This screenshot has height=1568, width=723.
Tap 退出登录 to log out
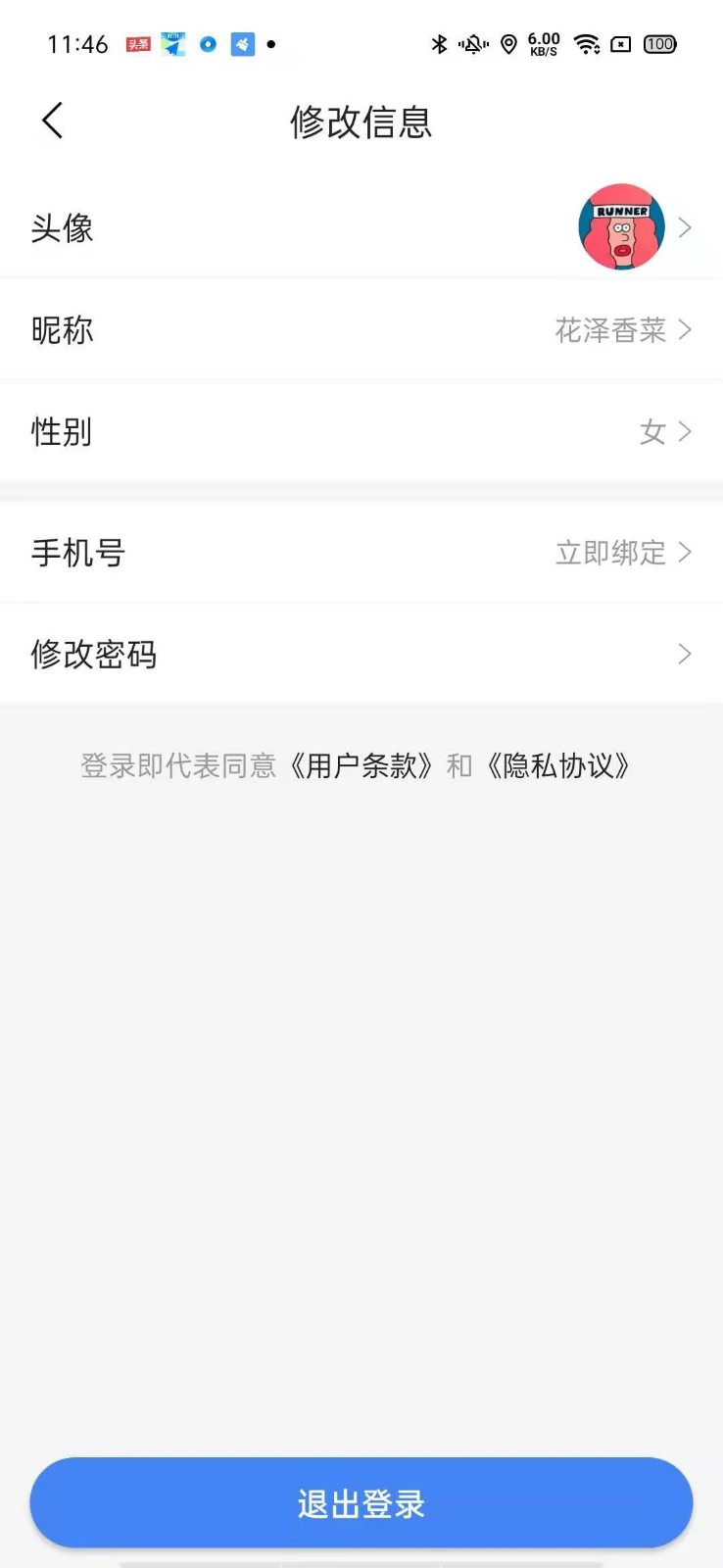coord(361,1503)
